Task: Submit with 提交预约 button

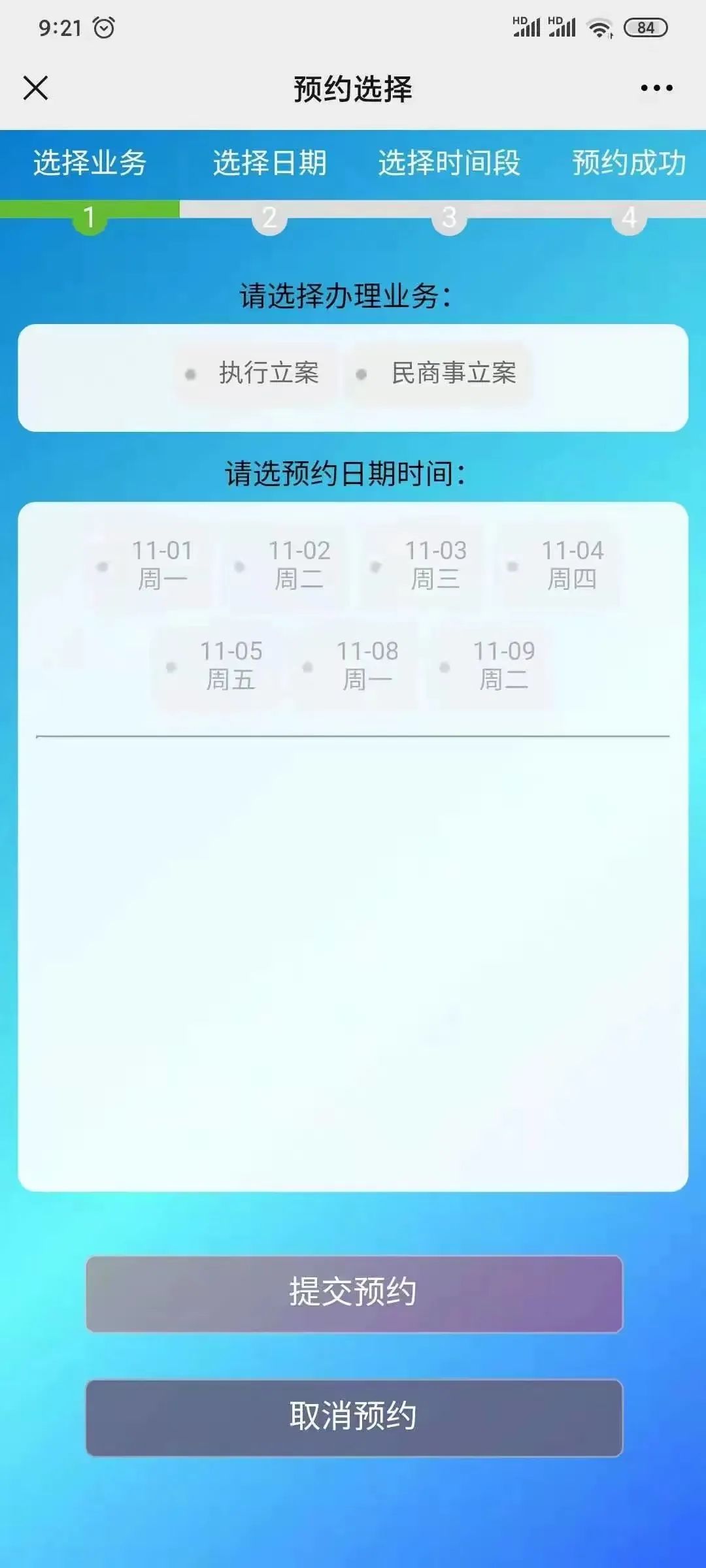Action: [354, 1294]
